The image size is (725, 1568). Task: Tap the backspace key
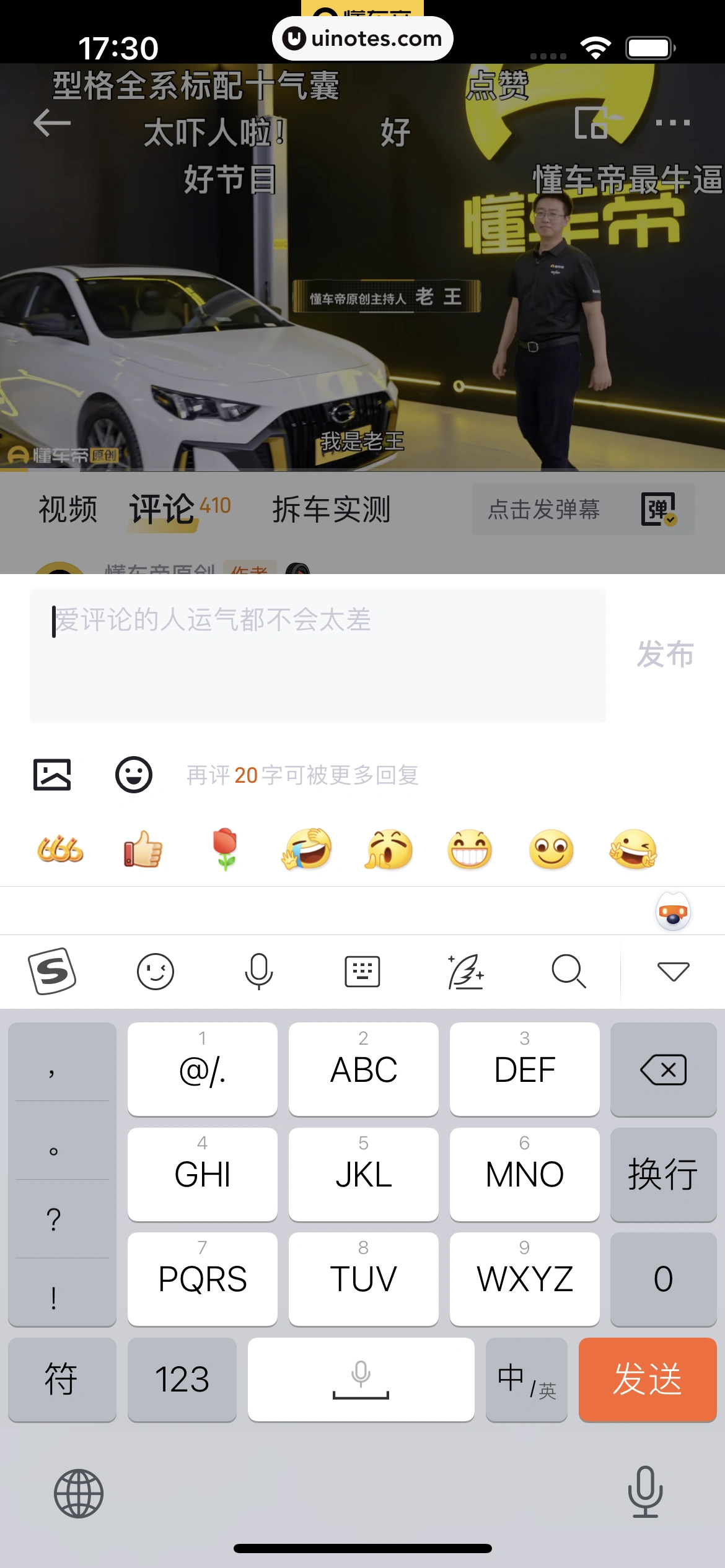pos(663,1069)
